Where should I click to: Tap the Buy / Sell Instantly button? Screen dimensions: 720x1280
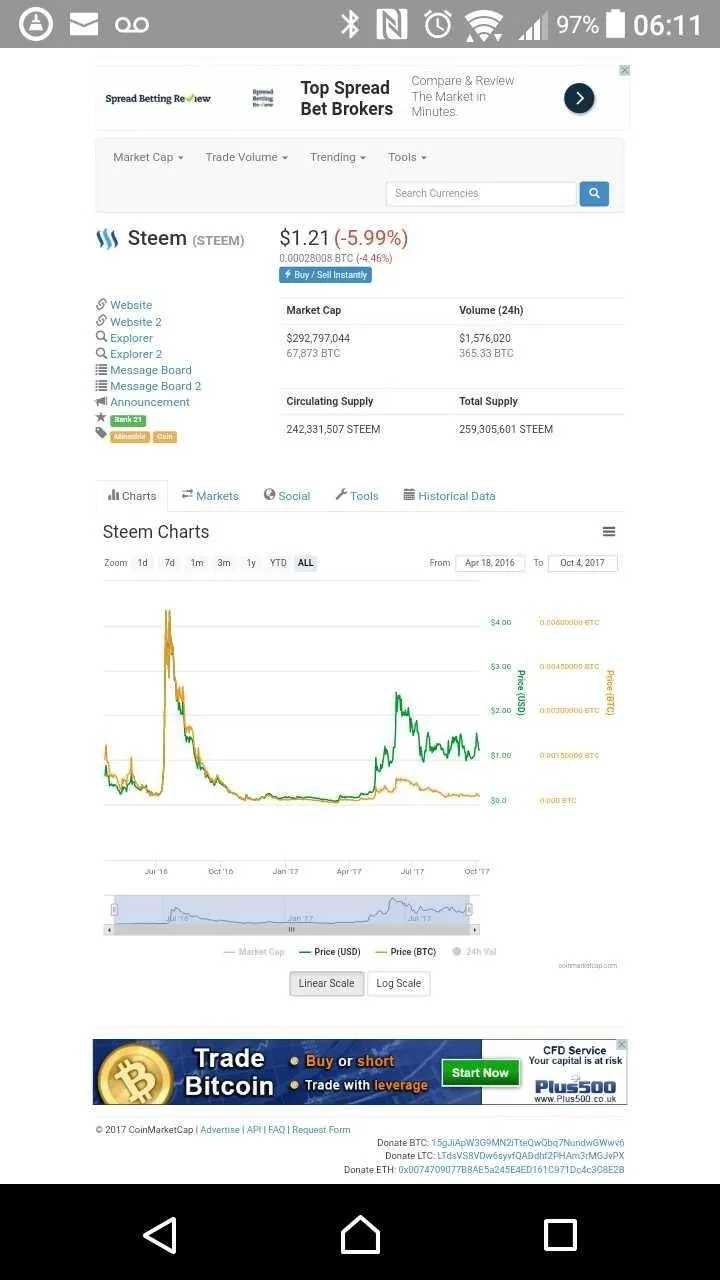(325, 275)
